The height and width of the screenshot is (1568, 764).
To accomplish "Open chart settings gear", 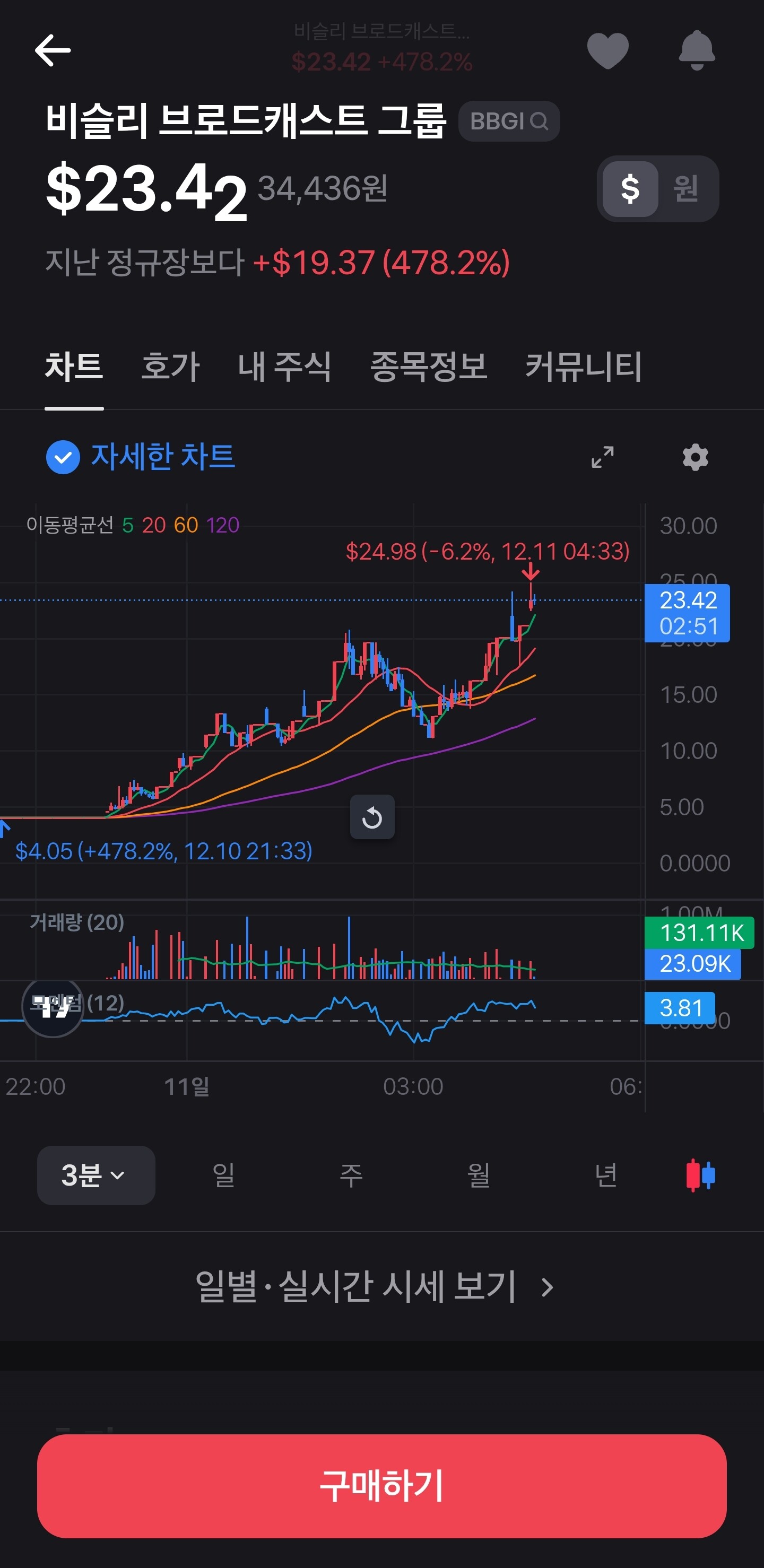I will tap(695, 457).
